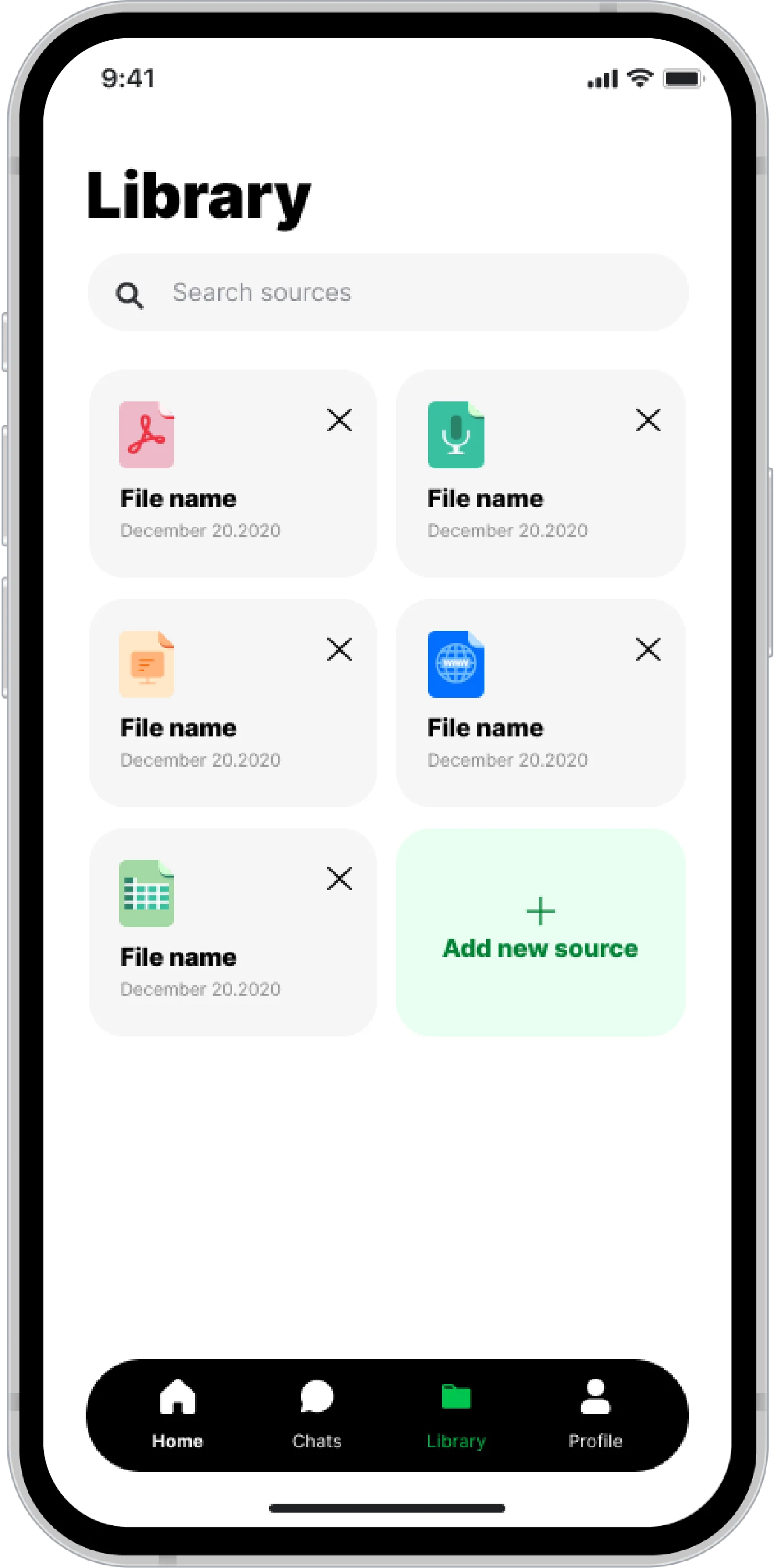Remove the blue web link file card
The image size is (775, 1568).
pyautogui.click(x=648, y=650)
